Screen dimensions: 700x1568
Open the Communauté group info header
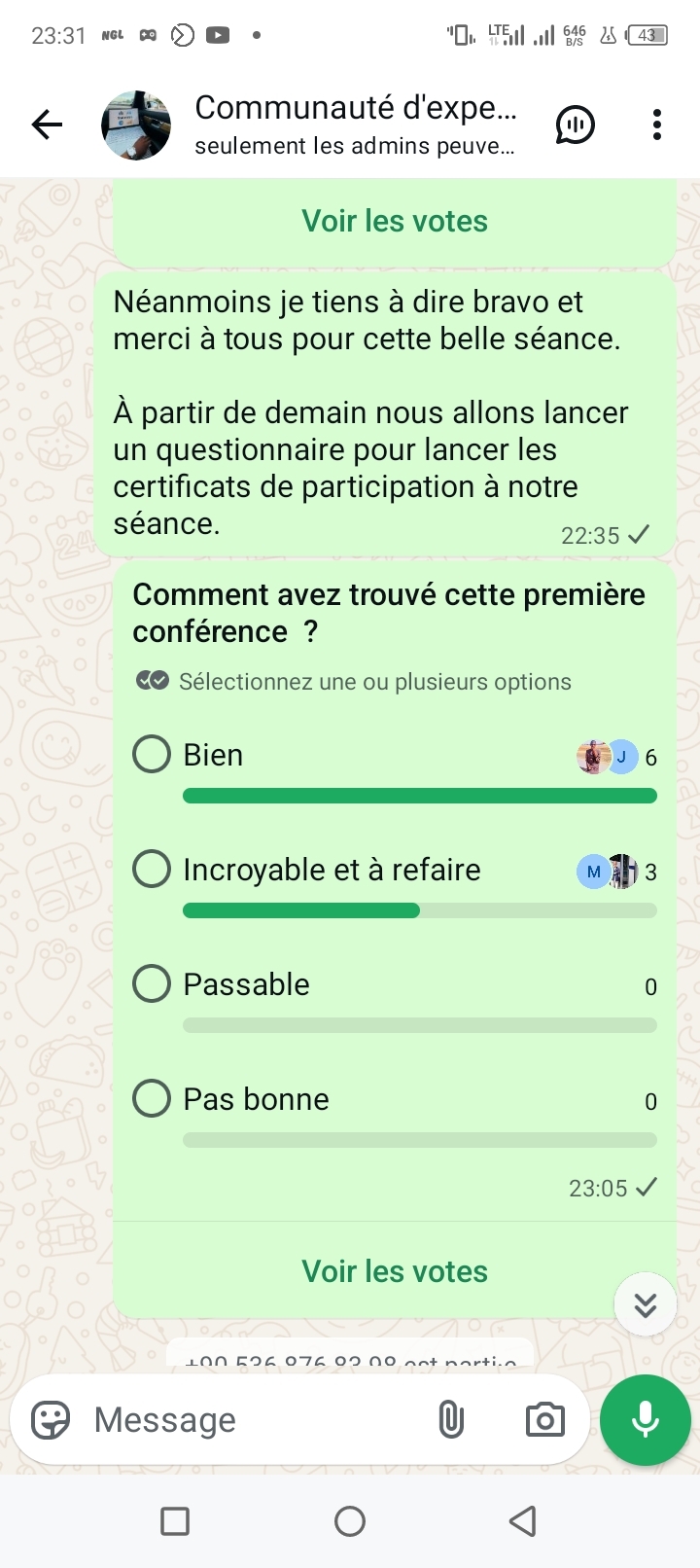(355, 125)
